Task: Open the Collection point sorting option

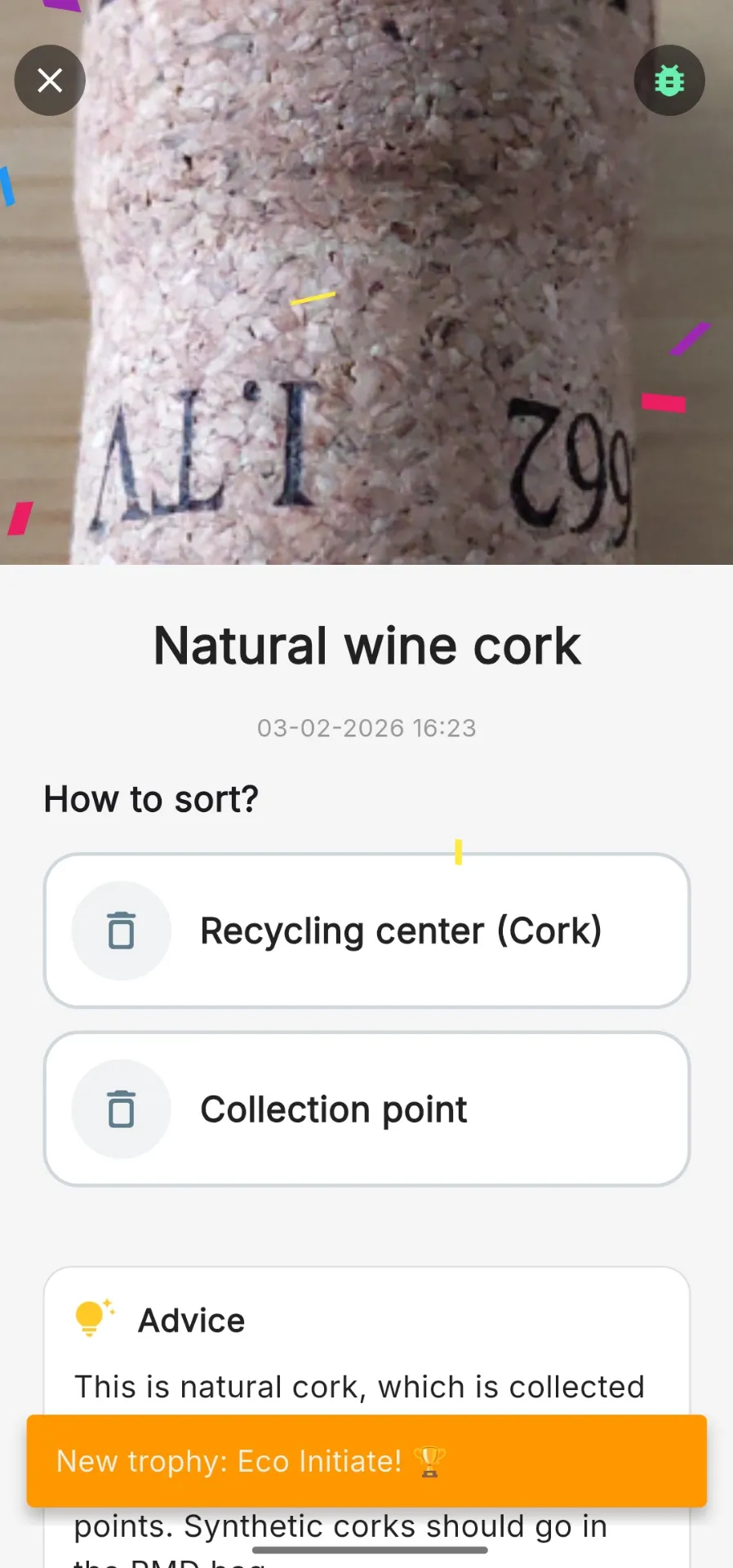Action: pyautogui.click(x=366, y=1108)
